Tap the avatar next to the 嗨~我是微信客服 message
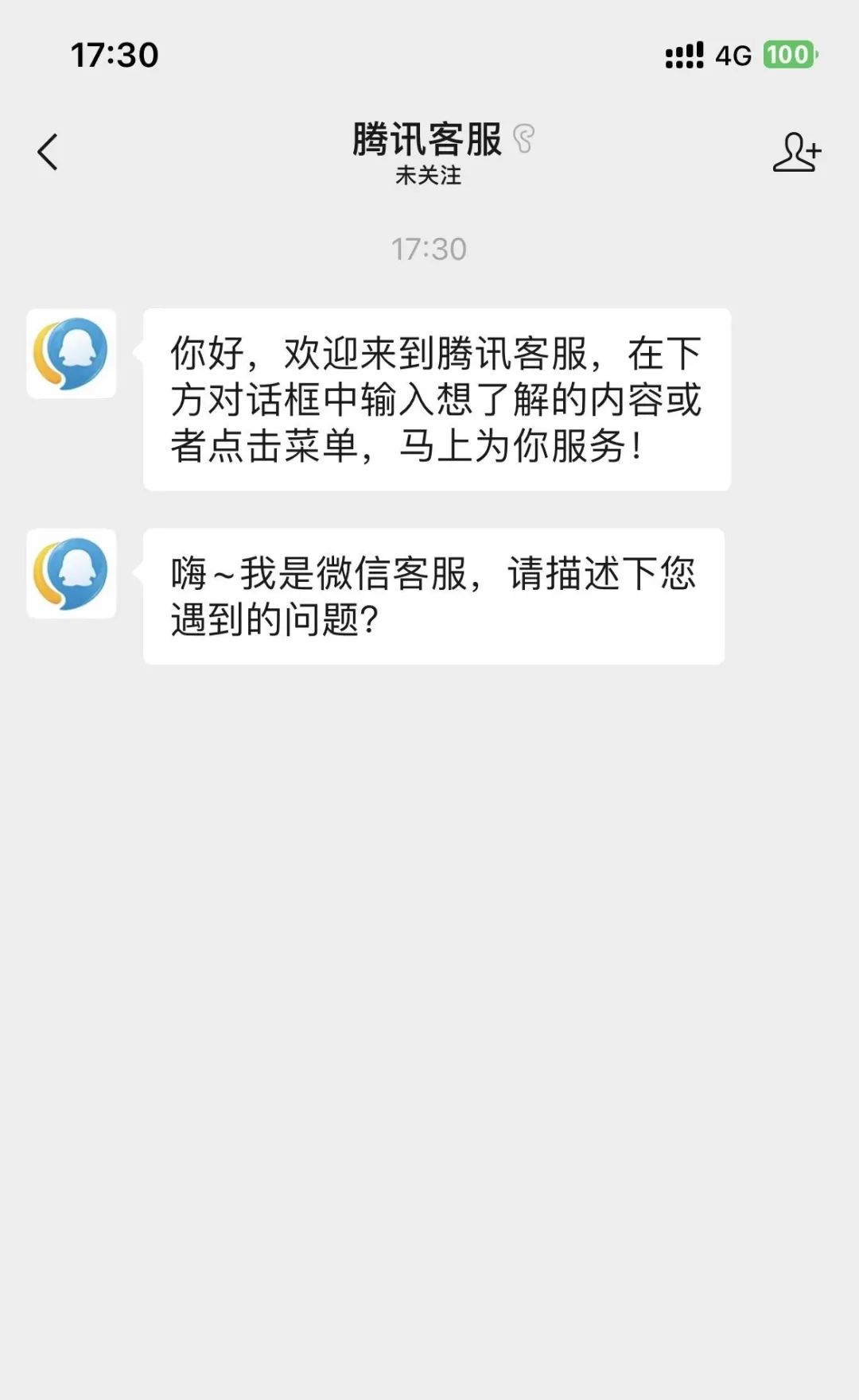The width and height of the screenshot is (859, 1400). [x=72, y=573]
